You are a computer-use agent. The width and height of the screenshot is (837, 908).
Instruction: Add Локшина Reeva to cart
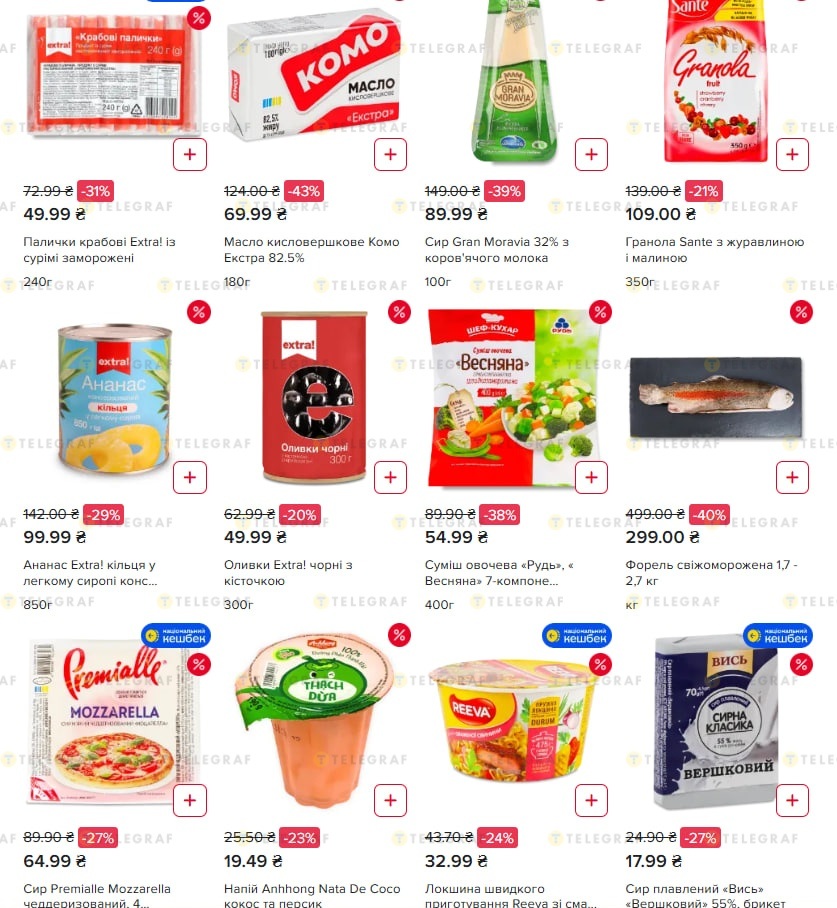[x=591, y=800]
